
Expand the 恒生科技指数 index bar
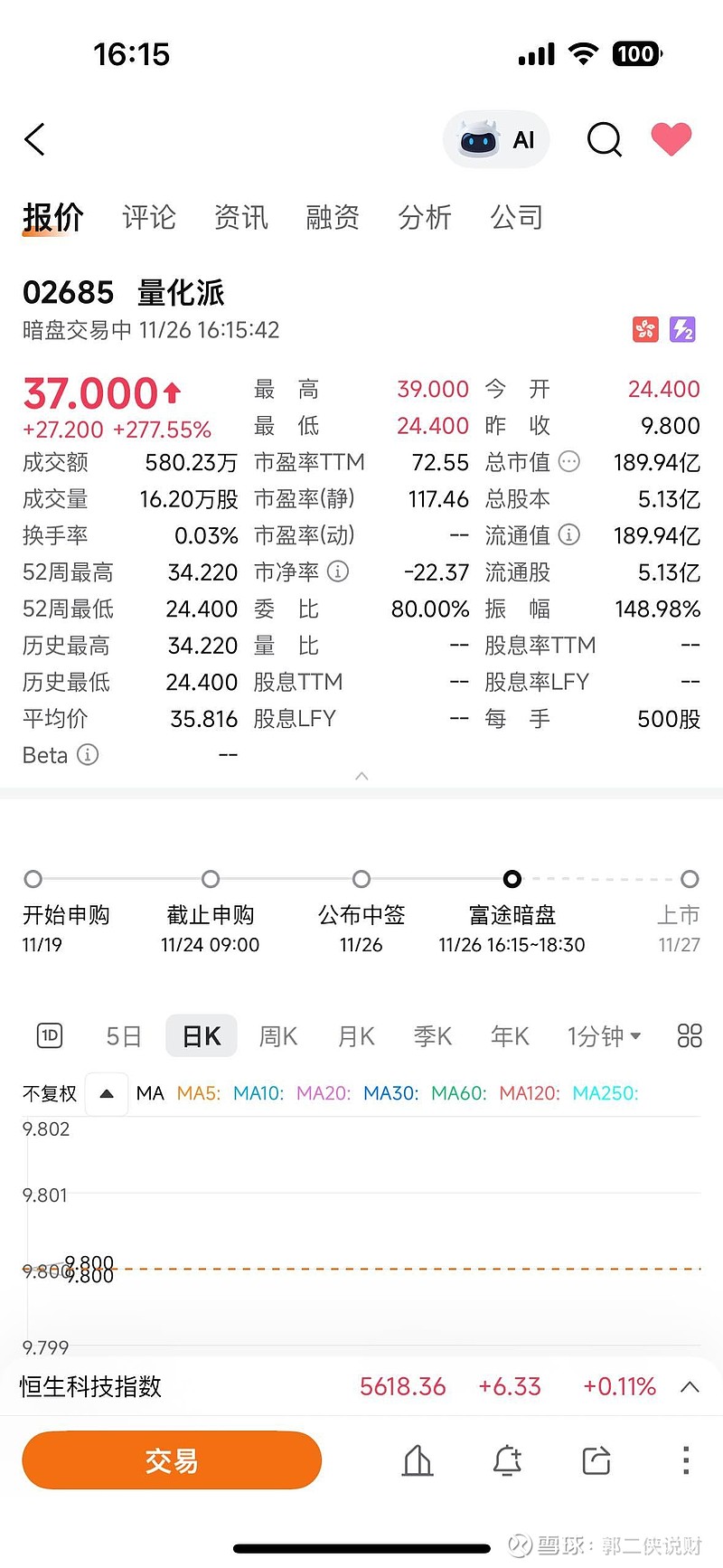click(x=690, y=1387)
